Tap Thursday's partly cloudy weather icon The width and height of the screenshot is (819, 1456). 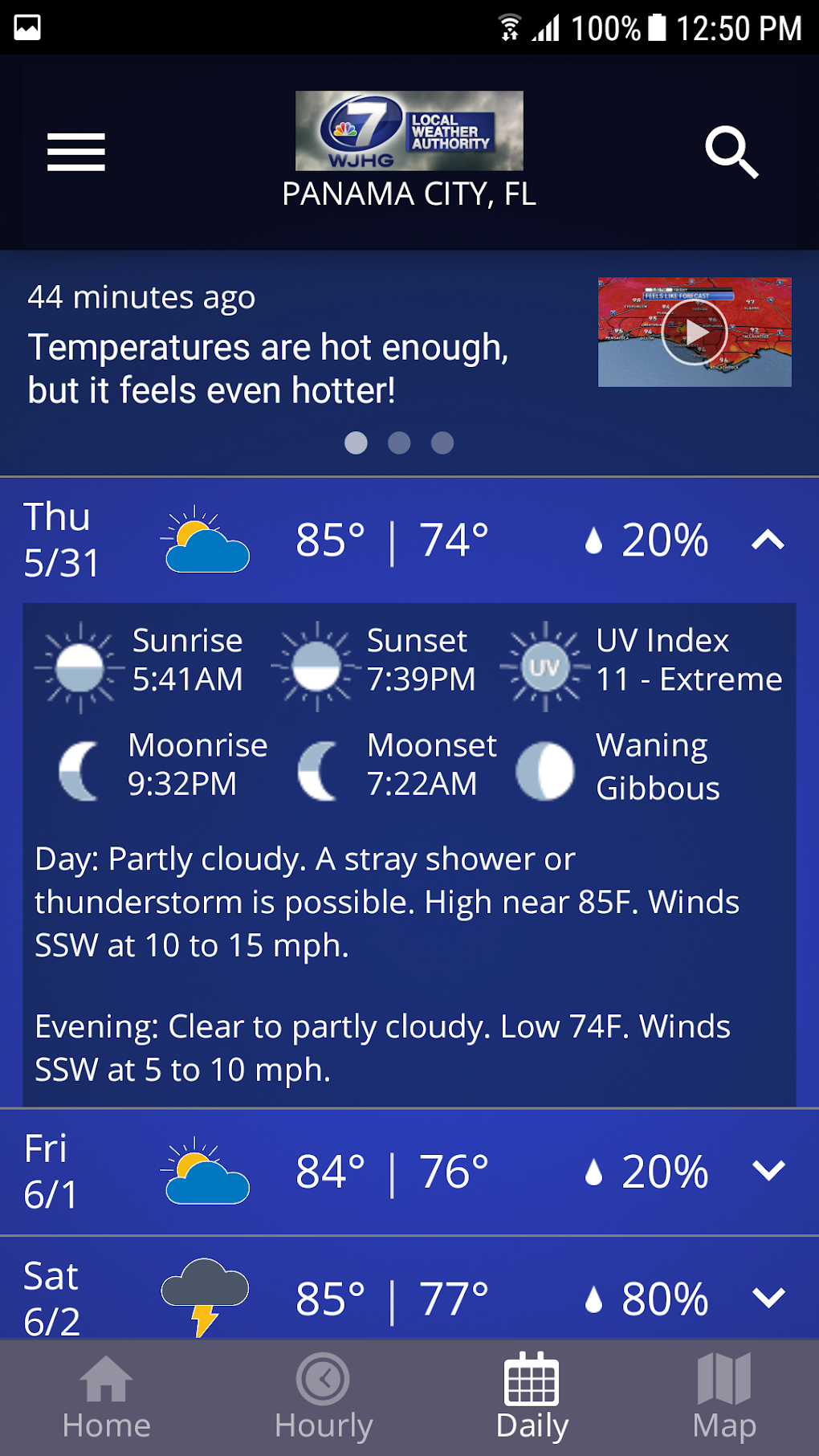[206, 540]
